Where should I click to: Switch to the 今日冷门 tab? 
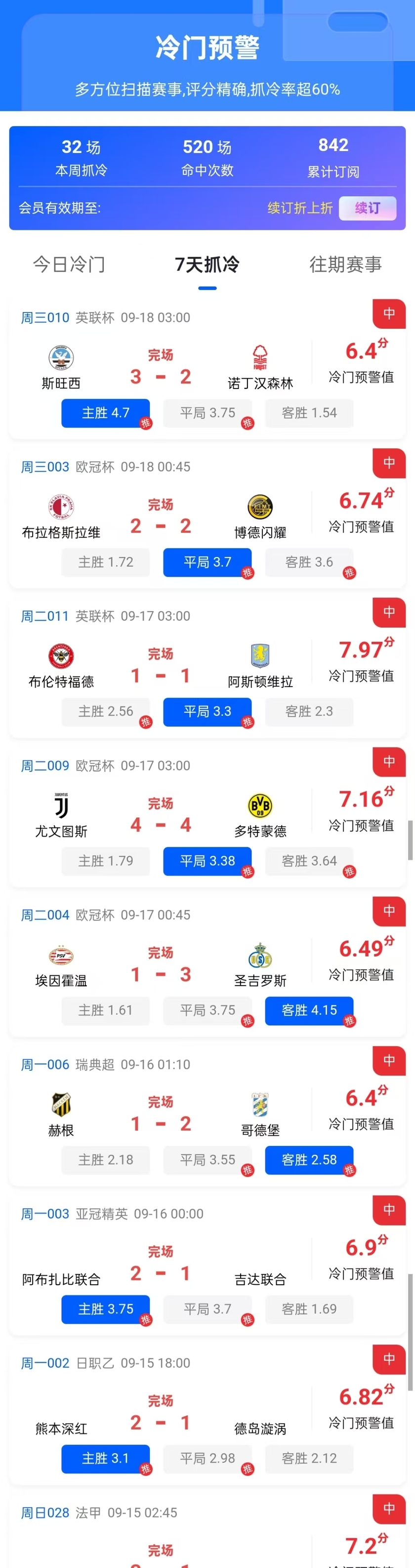(x=69, y=264)
